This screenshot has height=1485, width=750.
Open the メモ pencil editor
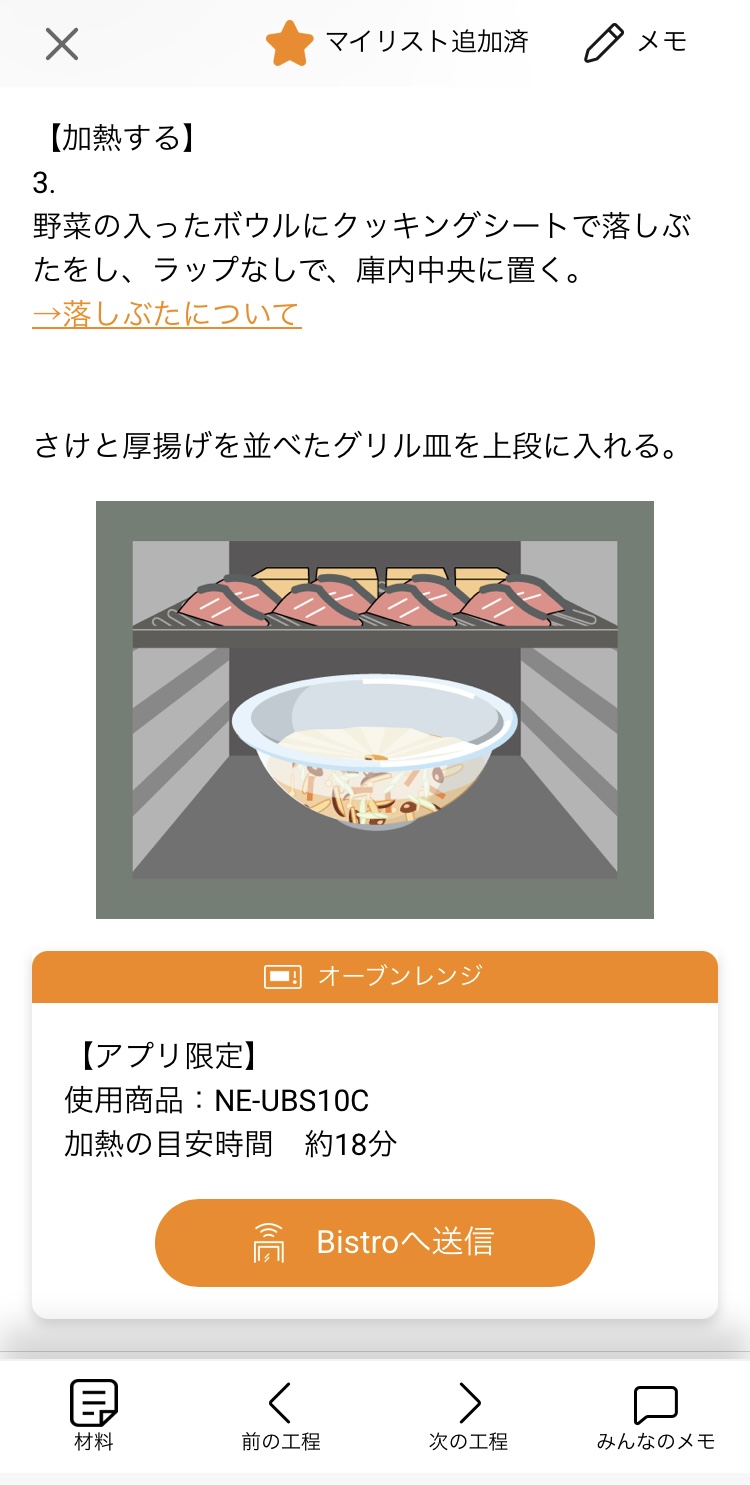(636, 43)
